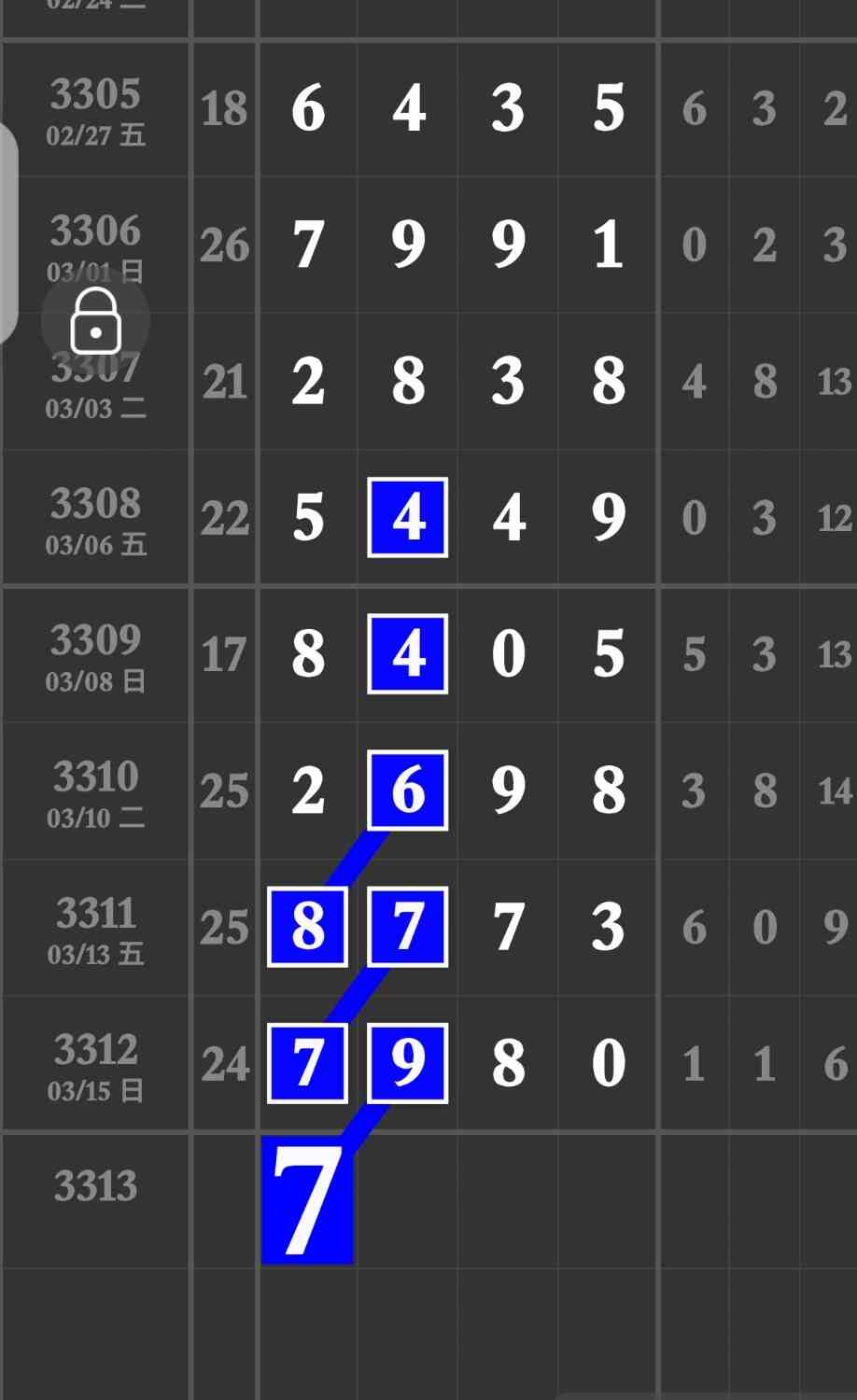This screenshot has width=857, height=1400.
Task: Tap the blue 7 cell in row 3311
Action: [x=406, y=927]
